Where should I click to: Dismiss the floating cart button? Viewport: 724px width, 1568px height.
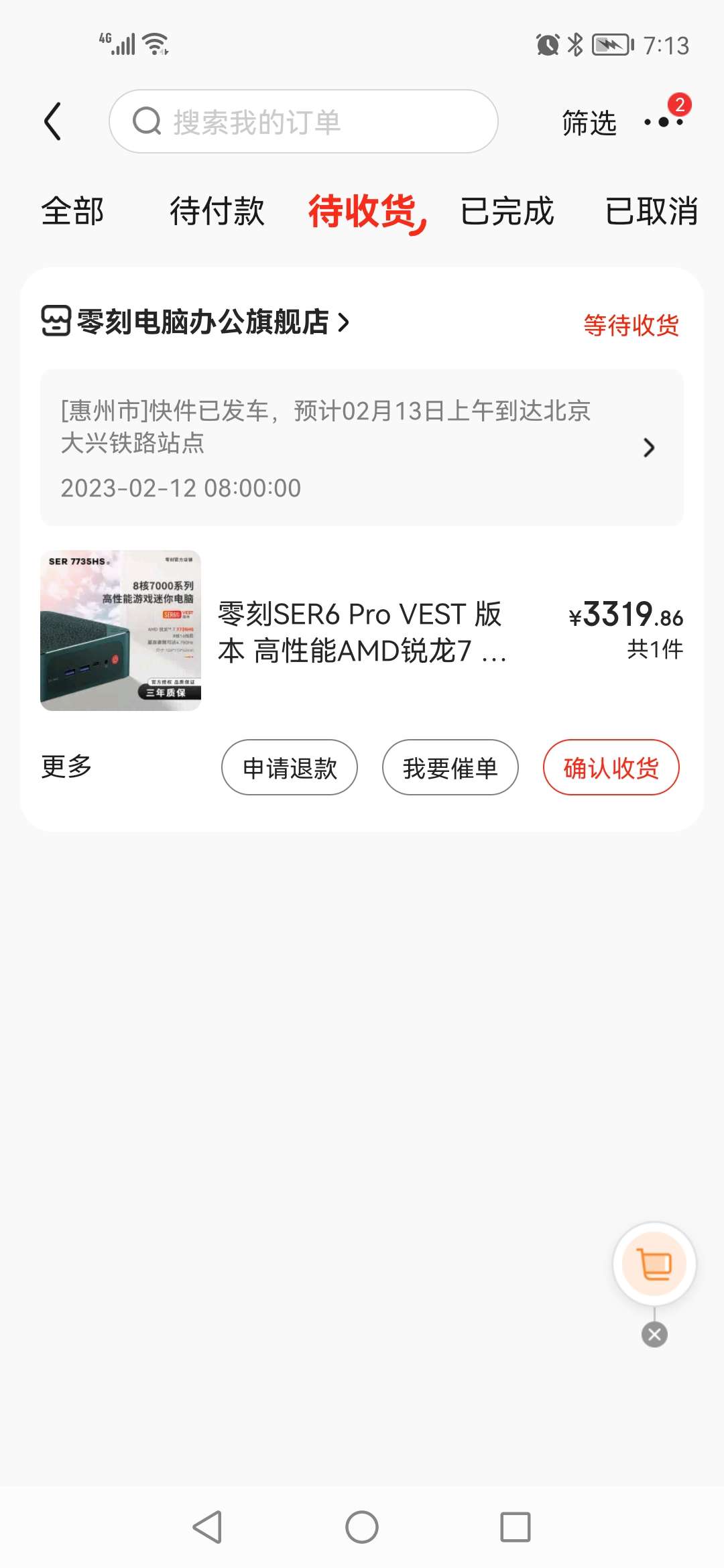point(655,1335)
